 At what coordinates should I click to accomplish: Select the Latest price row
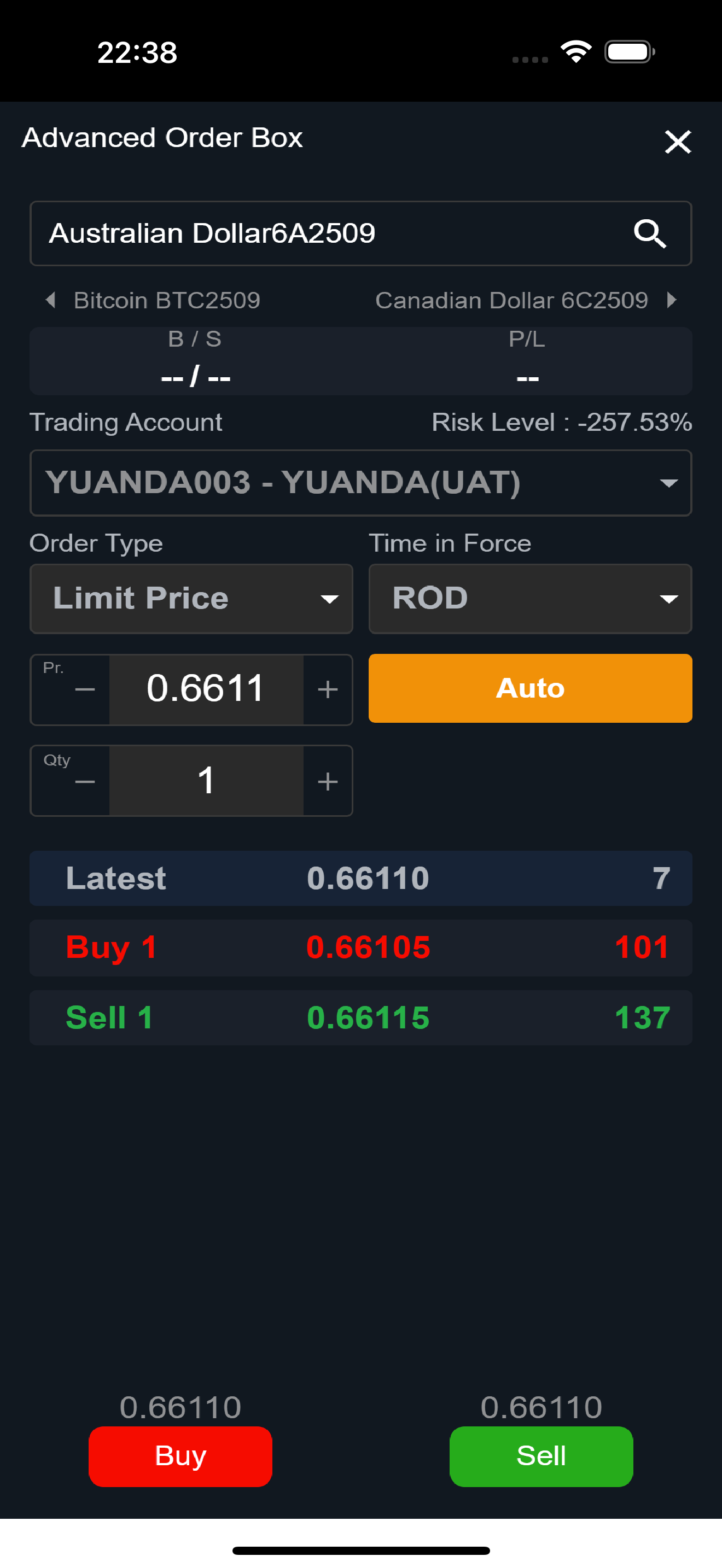(x=360, y=879)
